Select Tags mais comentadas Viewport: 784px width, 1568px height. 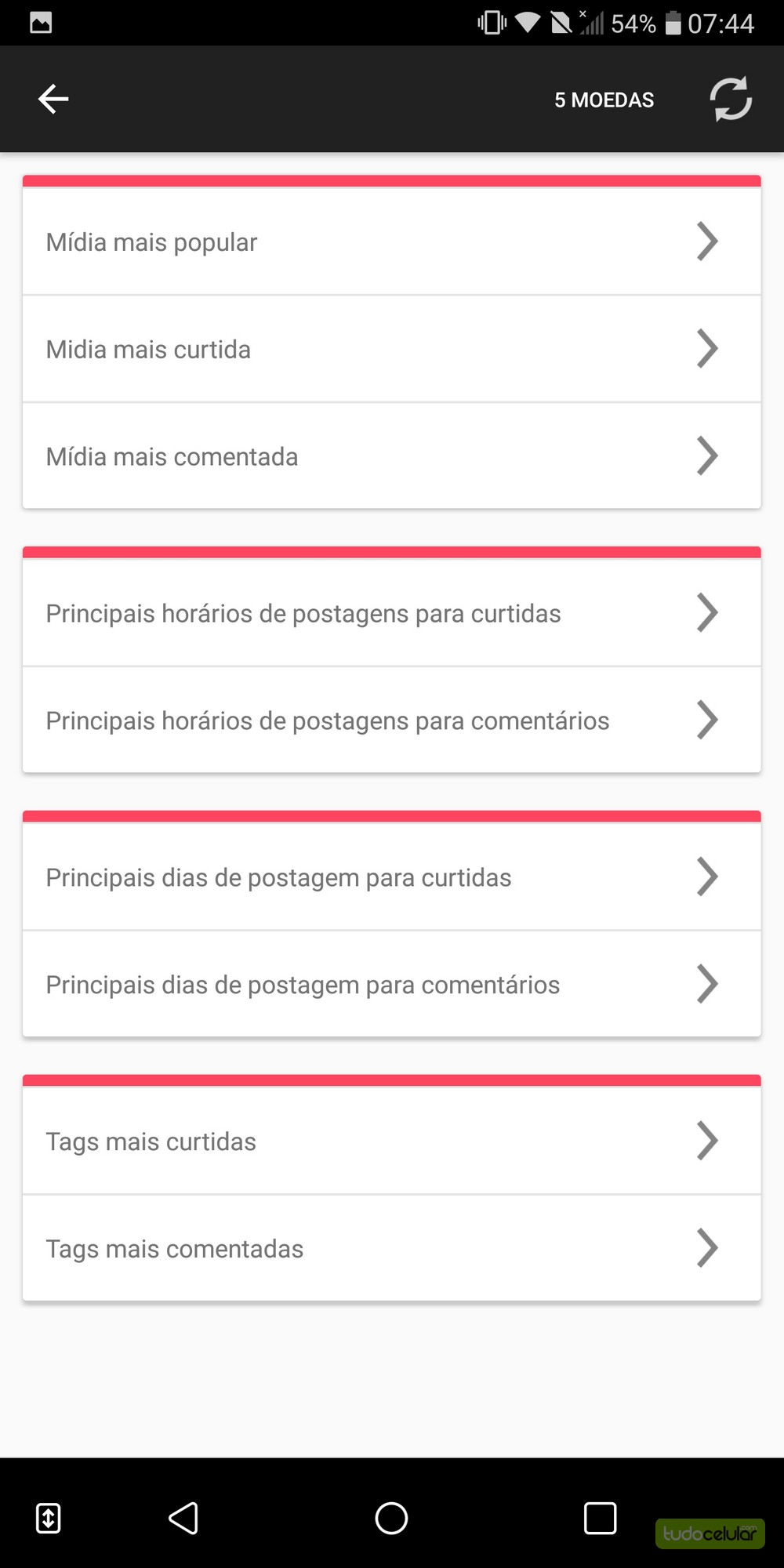tap(391, 1249)
